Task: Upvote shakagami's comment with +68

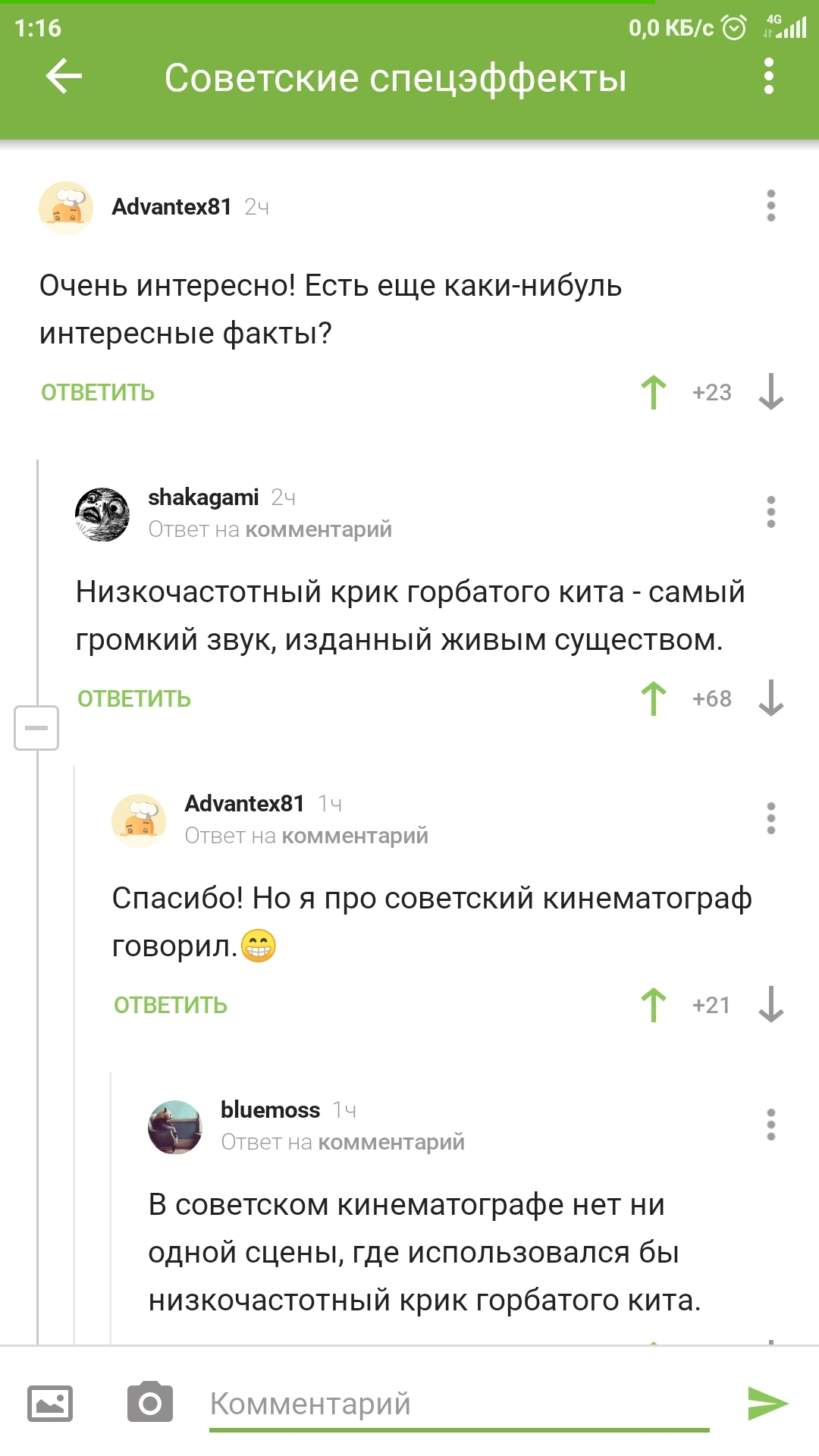Action: click(x=654, y=699)
